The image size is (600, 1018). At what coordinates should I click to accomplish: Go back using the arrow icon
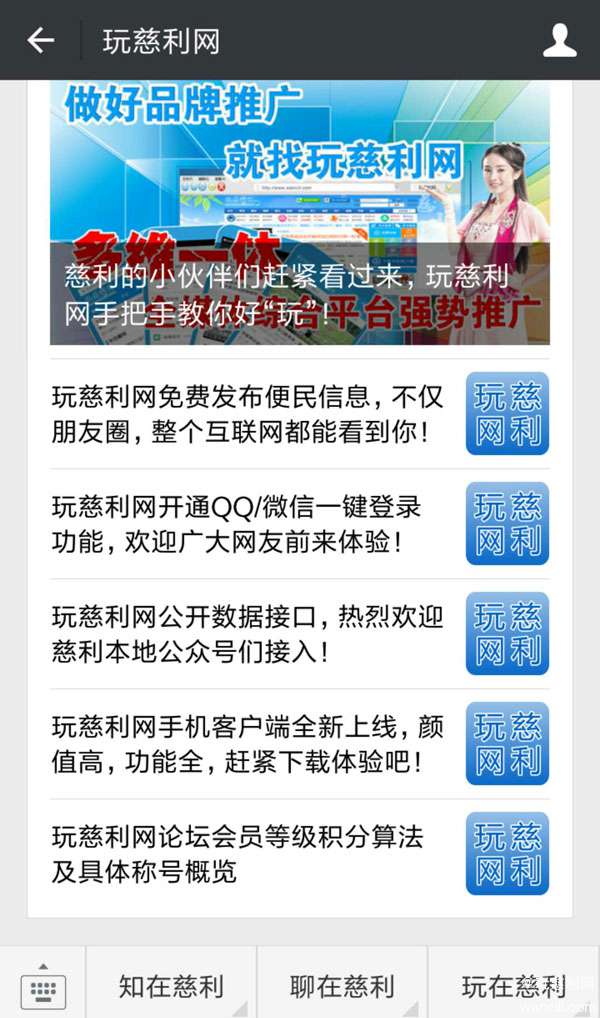40,40
